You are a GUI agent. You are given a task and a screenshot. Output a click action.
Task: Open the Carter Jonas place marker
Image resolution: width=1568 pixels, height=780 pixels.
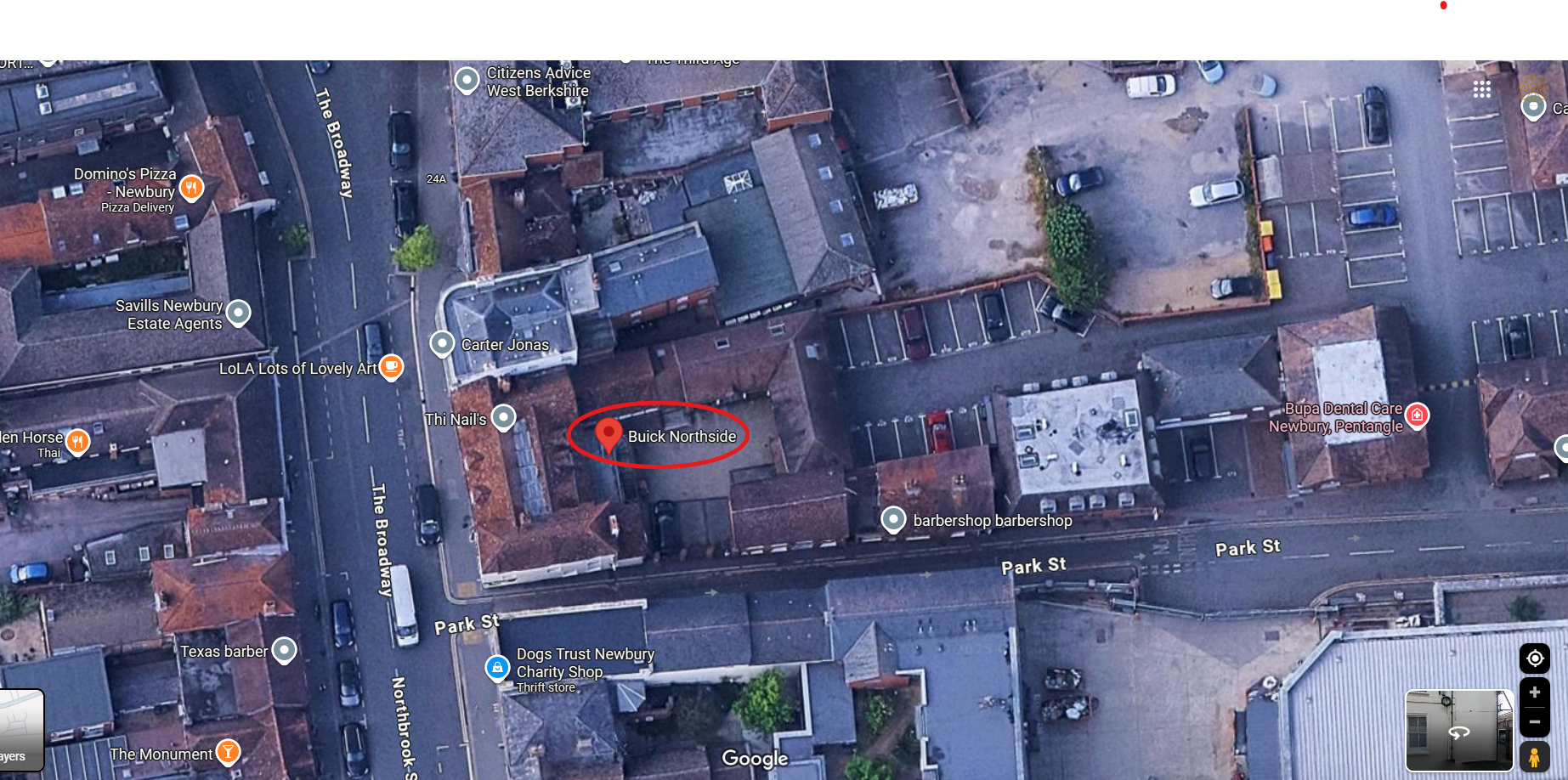pos(442,343)
